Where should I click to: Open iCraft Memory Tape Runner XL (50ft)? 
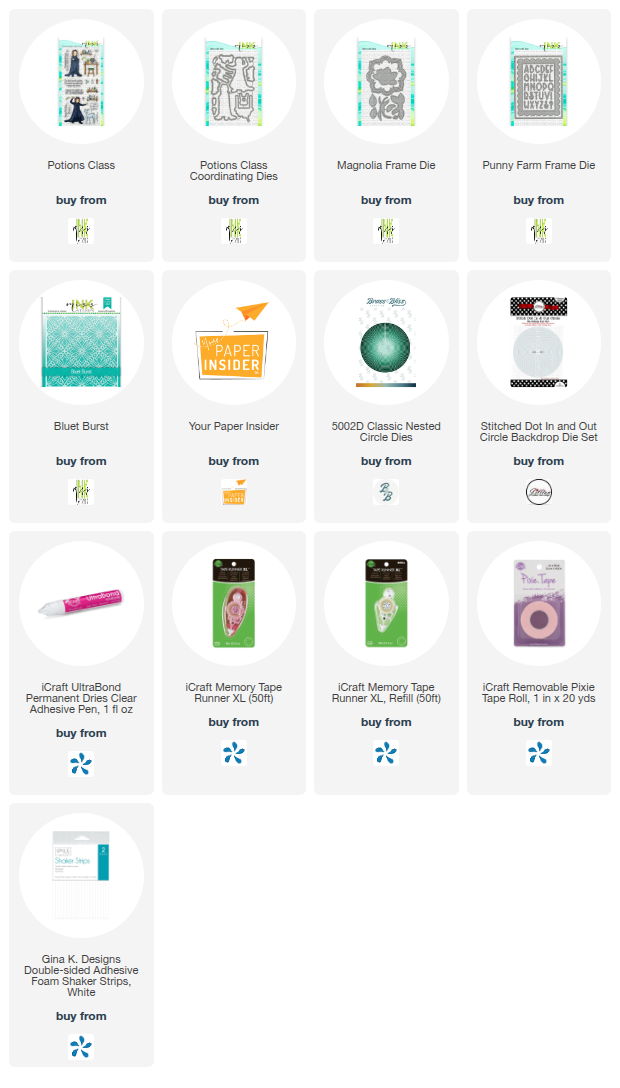pyautogui.click(x=234, y=604)
